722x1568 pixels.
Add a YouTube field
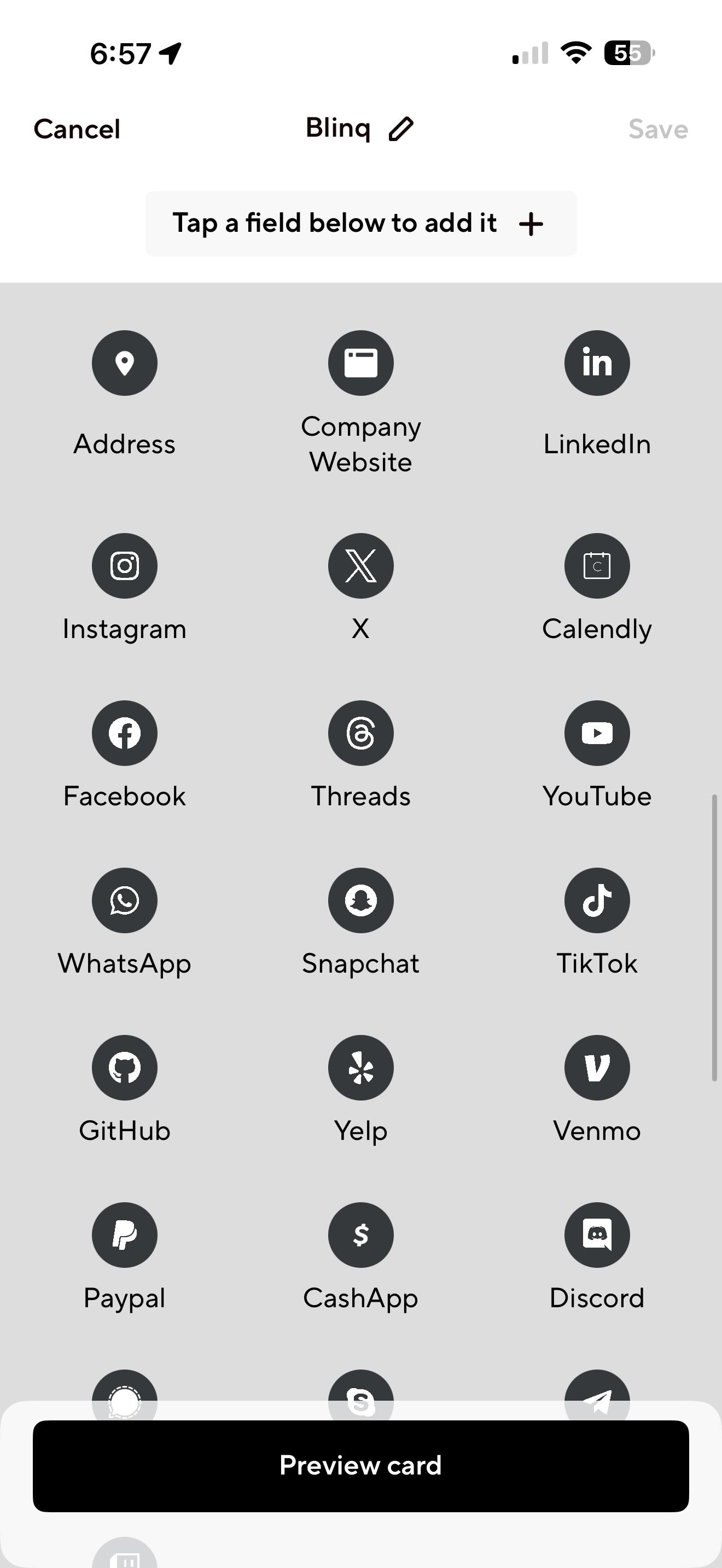597,734
